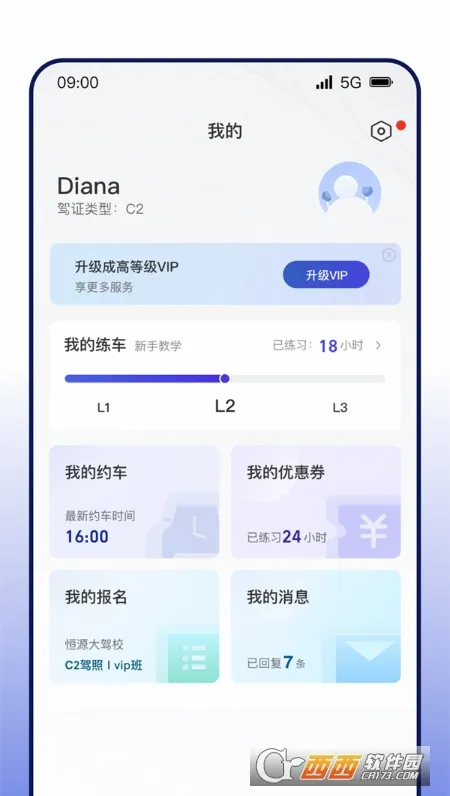Screen dimensions: 450x796
Task: Tap Diana's profile avatar
Action: tap(349, 189)
